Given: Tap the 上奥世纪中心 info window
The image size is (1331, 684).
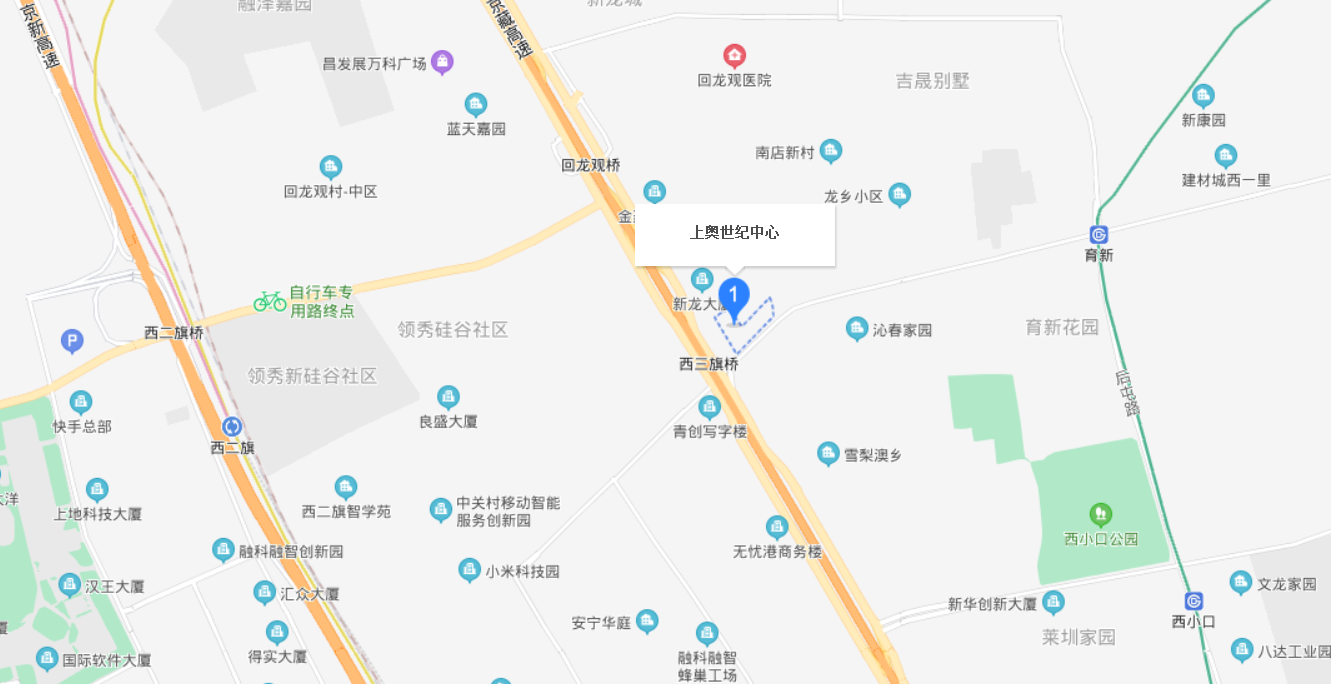Looking at the screenshot, I should 734,234.
